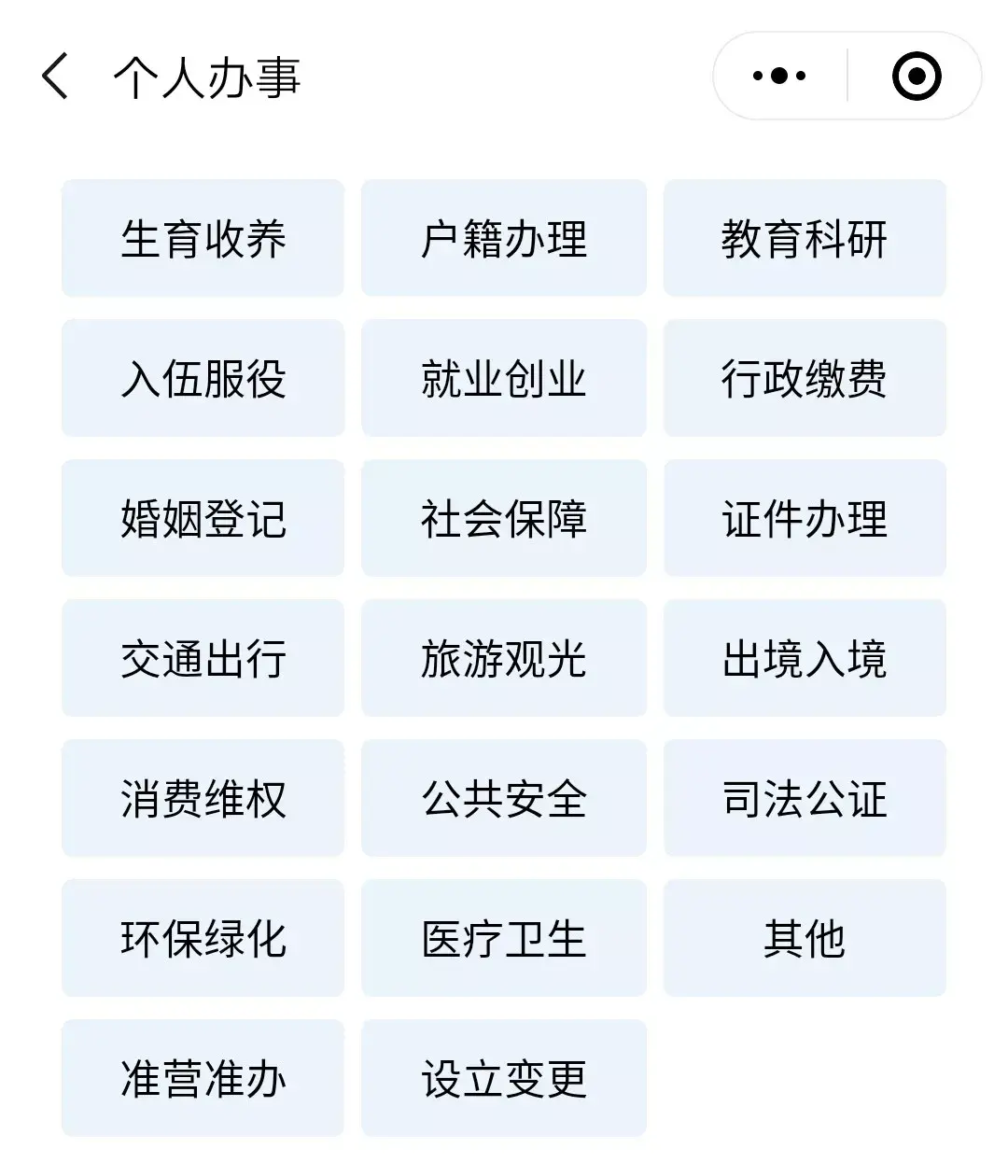Close the mini program with the circle icon
This screenshot has height=1176, width=1008.
(x=916, y=77)
